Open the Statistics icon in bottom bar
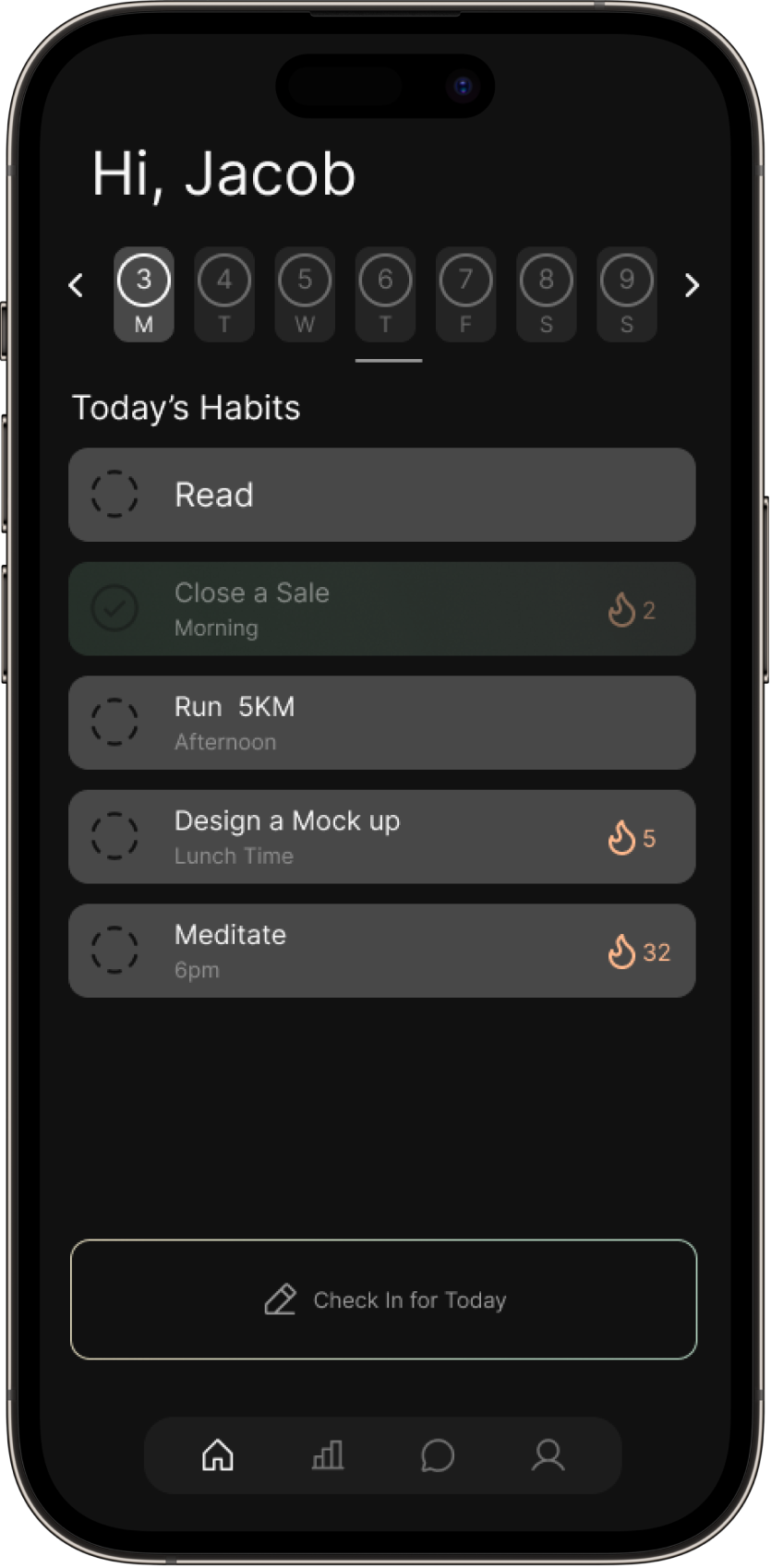 tap(328, 1455)
